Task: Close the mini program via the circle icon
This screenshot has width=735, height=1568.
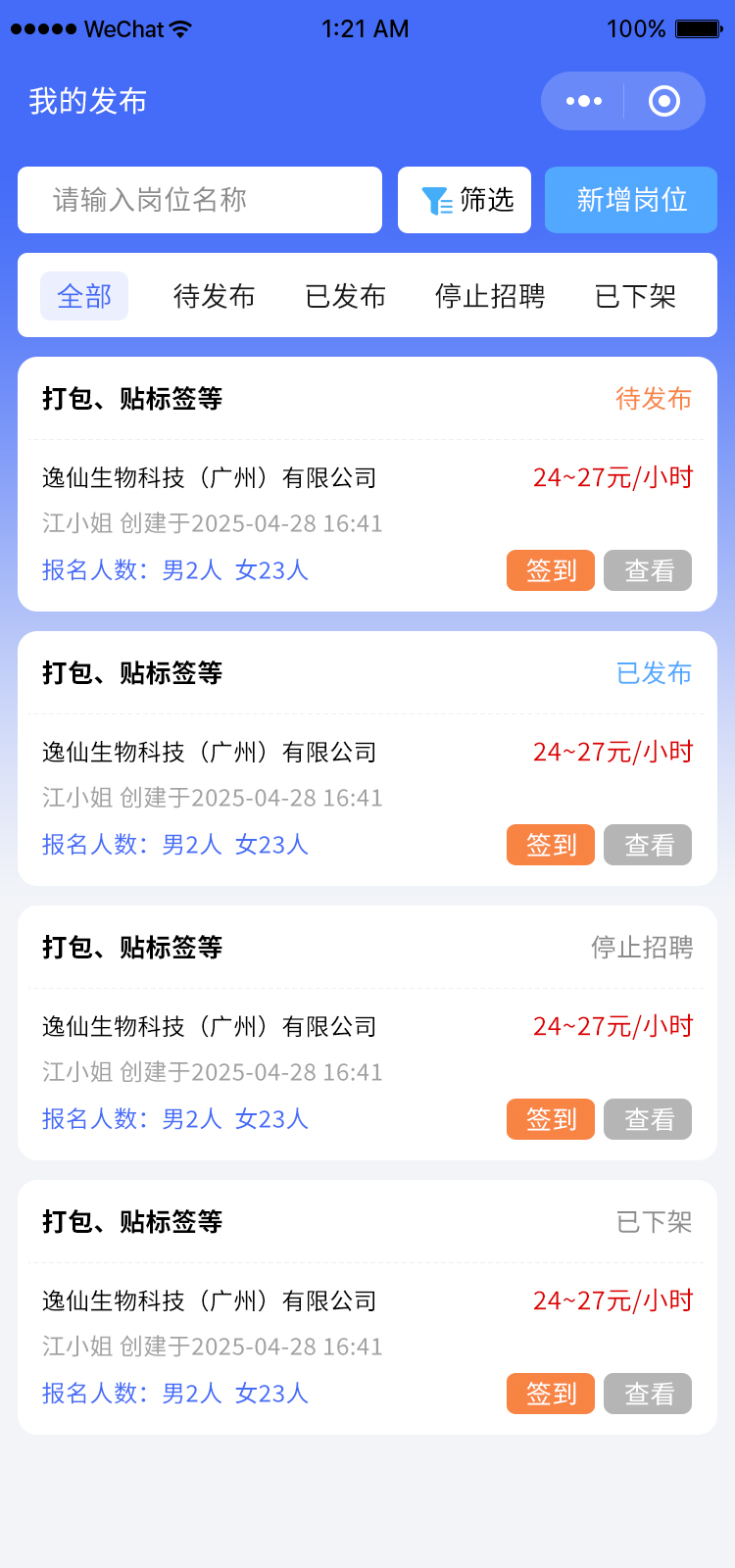Action: coord(664,101)
